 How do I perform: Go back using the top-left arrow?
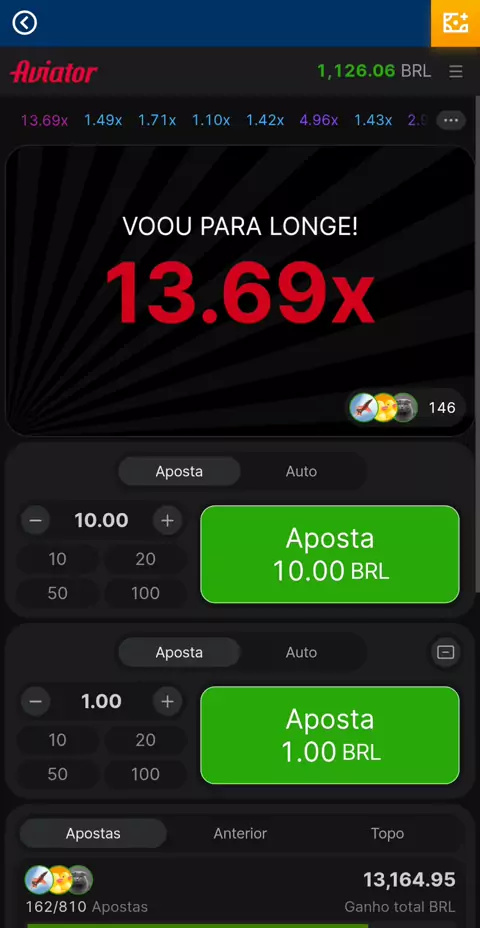(x=24, y=23)
